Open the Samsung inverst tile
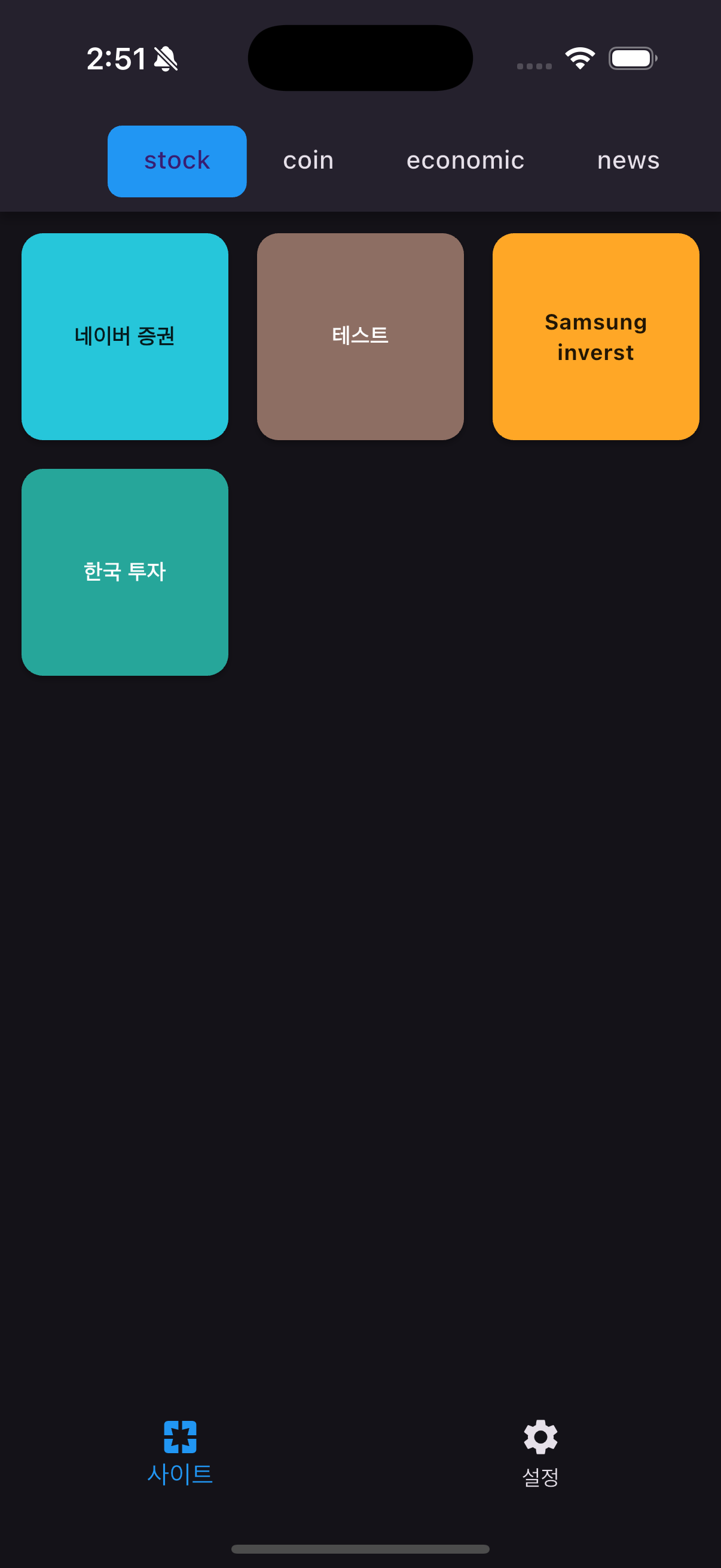Image resolution: width=721 pixels, height=1568 pixels. coord(594,335)
